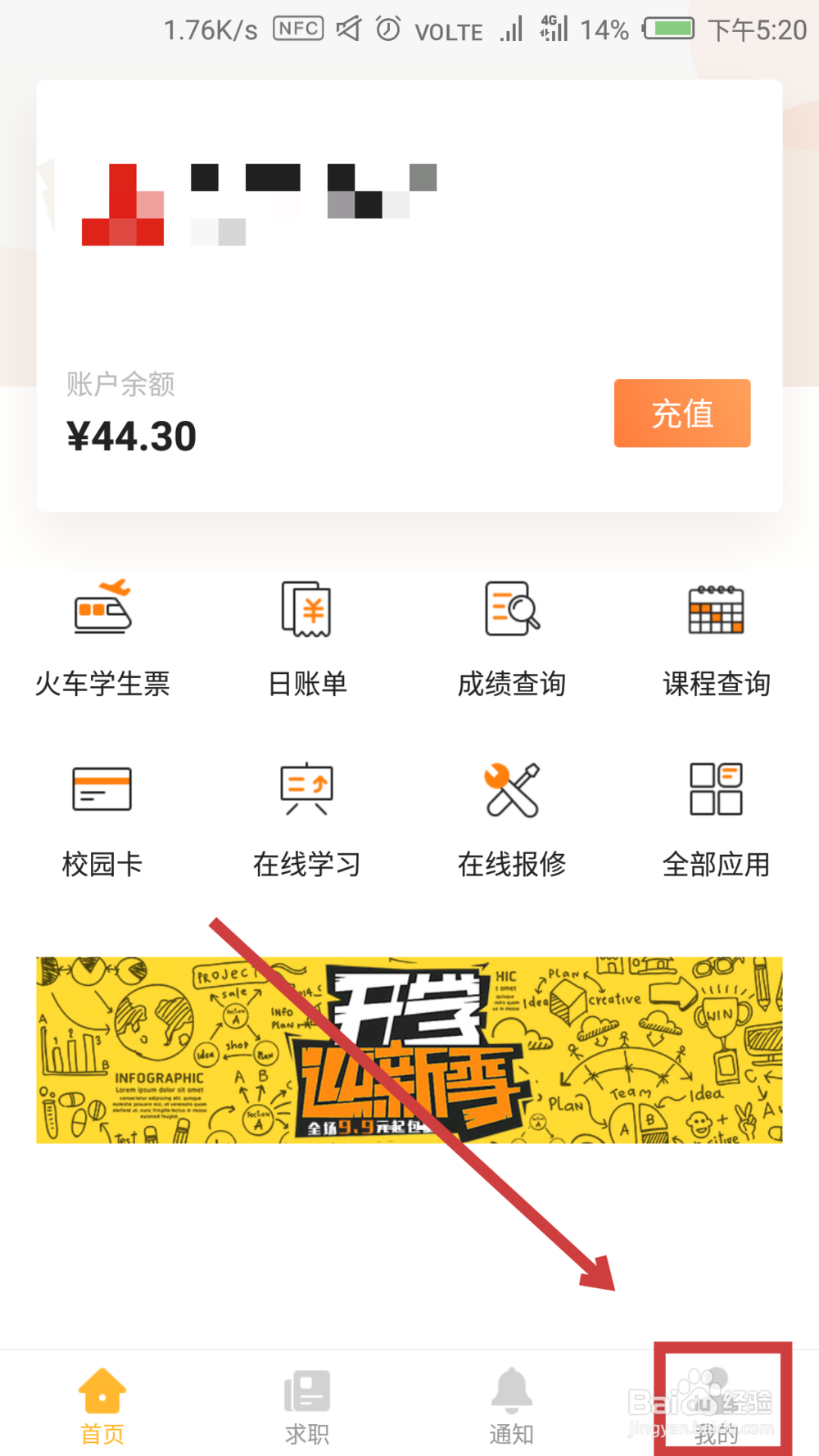The width and height of the screenshot is (819, 1456).
Task: Open the 在线学习 online learning icon
Action: click(307, 789)
